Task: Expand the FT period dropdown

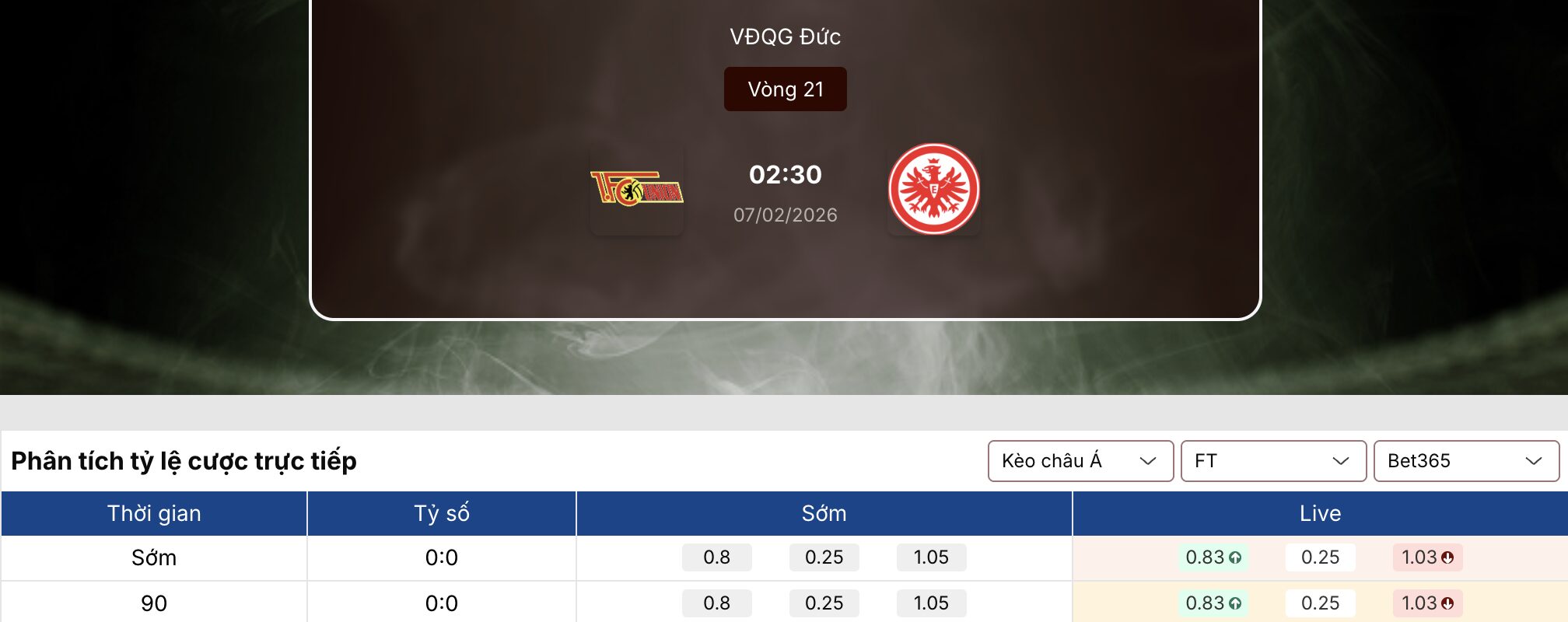Action: [x=1272, y=461]
